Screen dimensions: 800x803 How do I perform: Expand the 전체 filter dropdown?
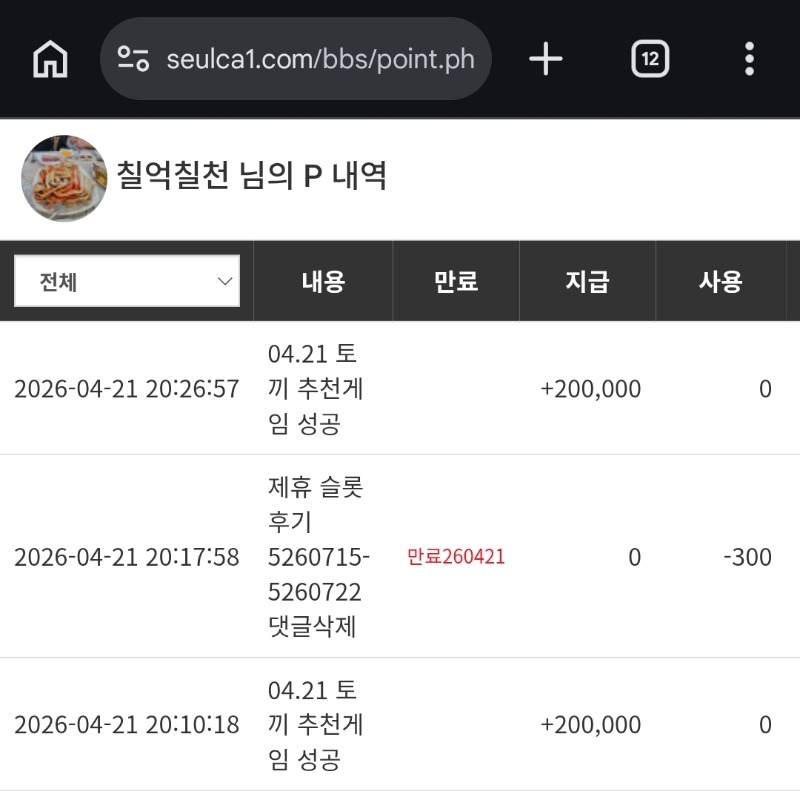point(127,281)
